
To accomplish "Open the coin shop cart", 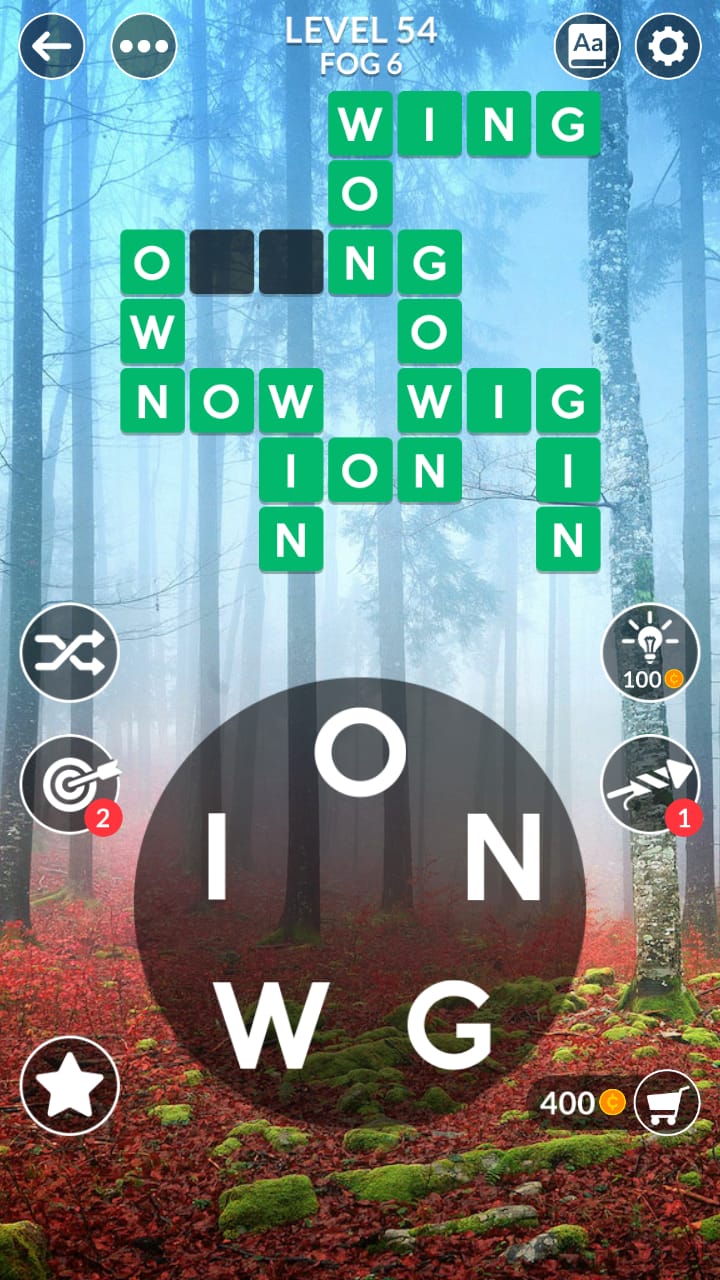I will [667, 1102].
